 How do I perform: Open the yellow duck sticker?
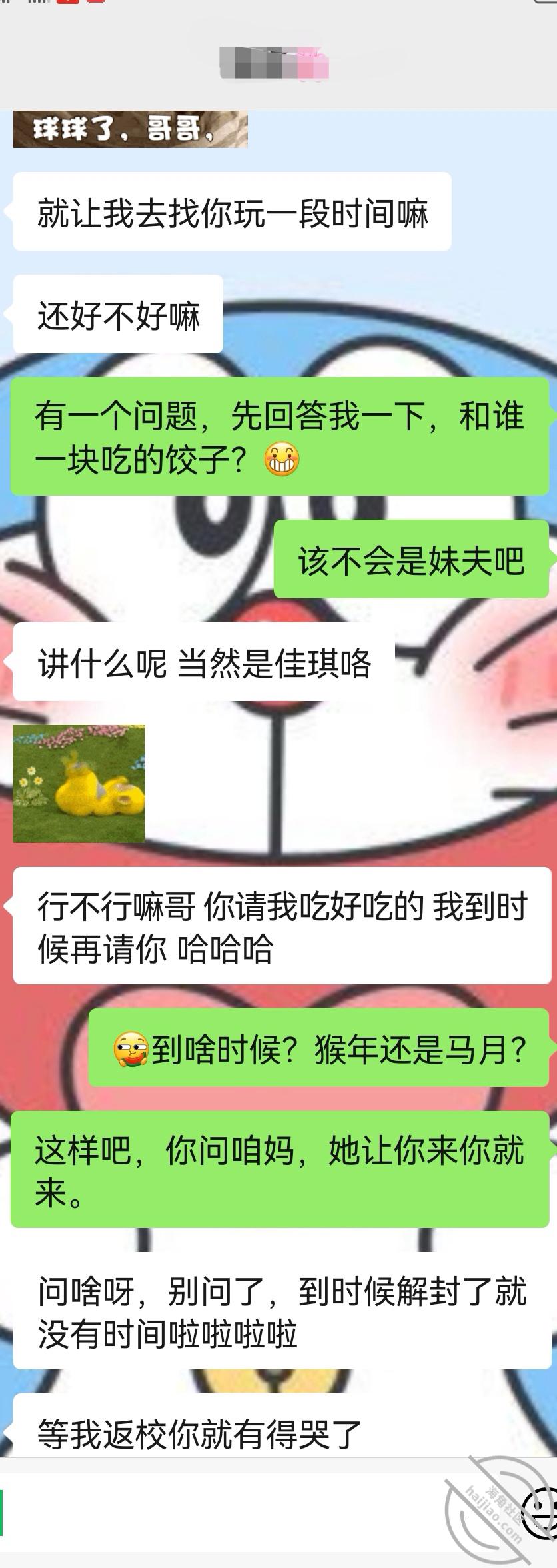pyautogui.click(x=79, y=784)
